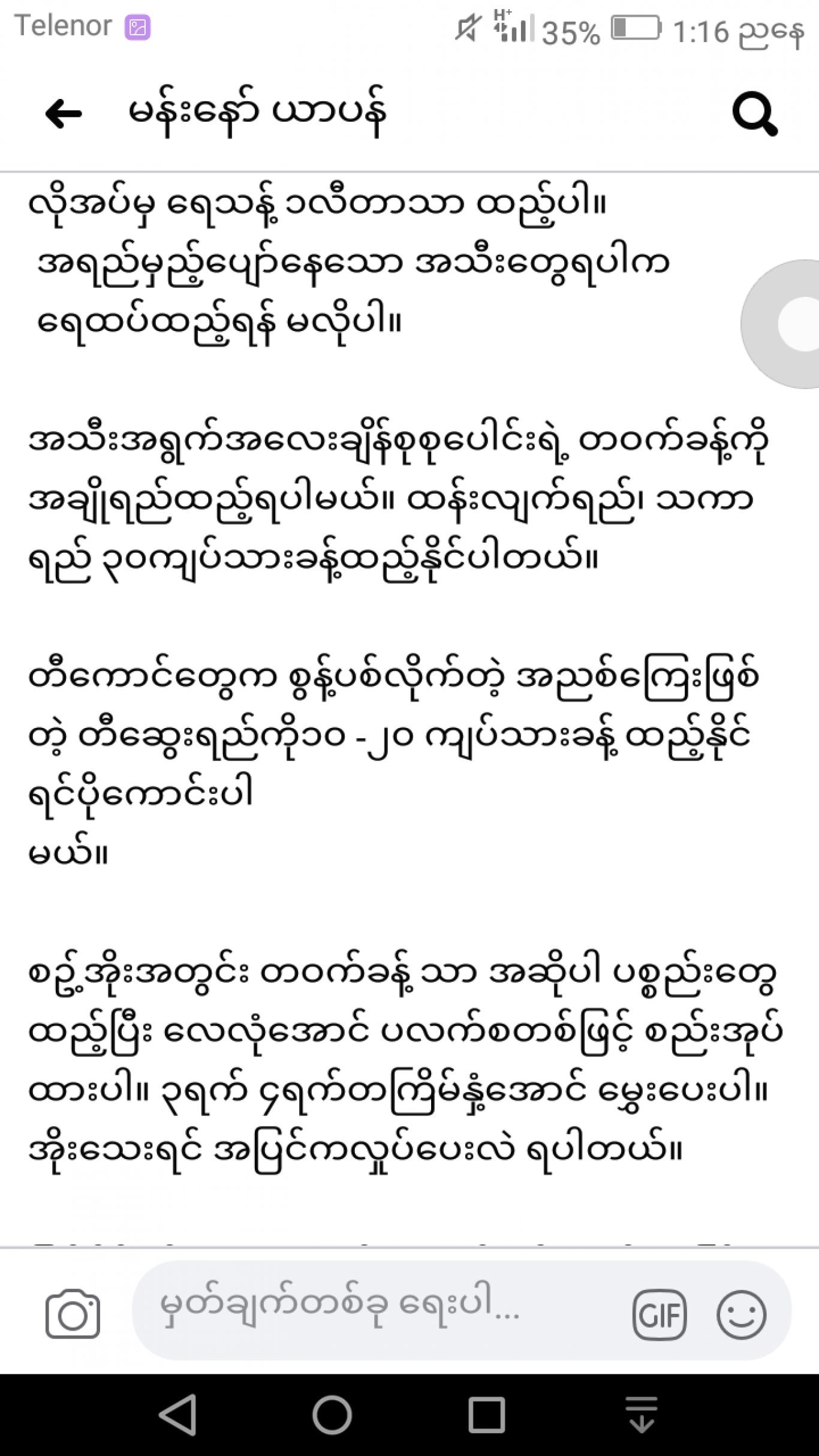Open recent apps from navigation bar
The height and width of the screenshot is (1456, 819).
[486, 1415]
